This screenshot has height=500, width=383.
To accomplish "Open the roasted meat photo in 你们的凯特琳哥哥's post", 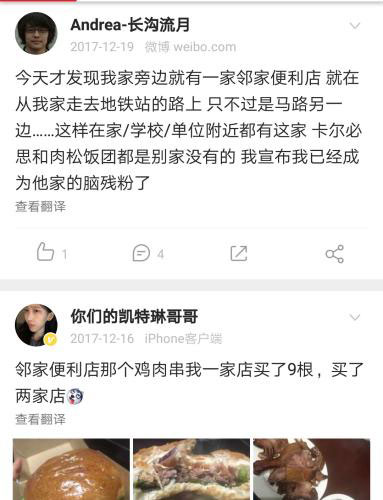I will 312,469.
